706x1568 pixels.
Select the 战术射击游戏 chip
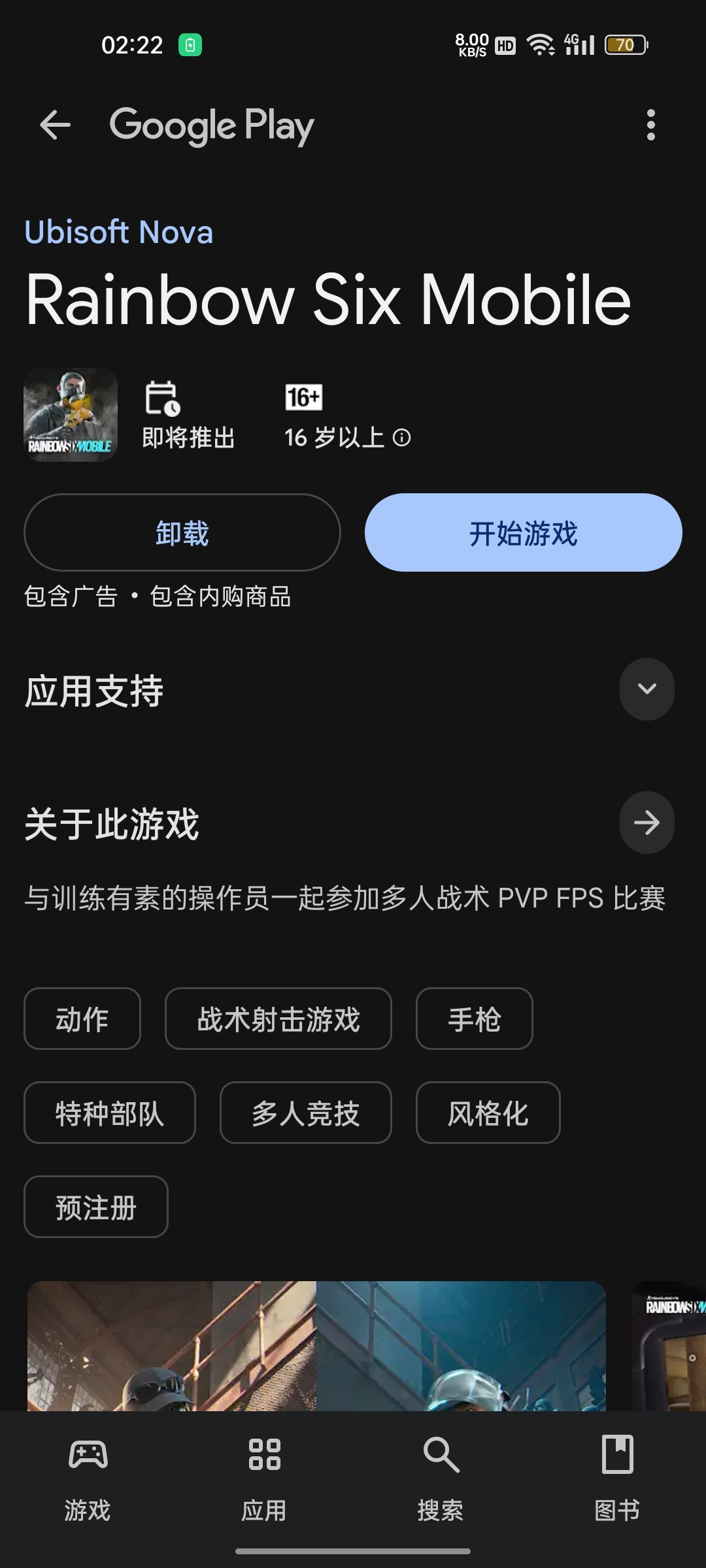coord(278,1019)
